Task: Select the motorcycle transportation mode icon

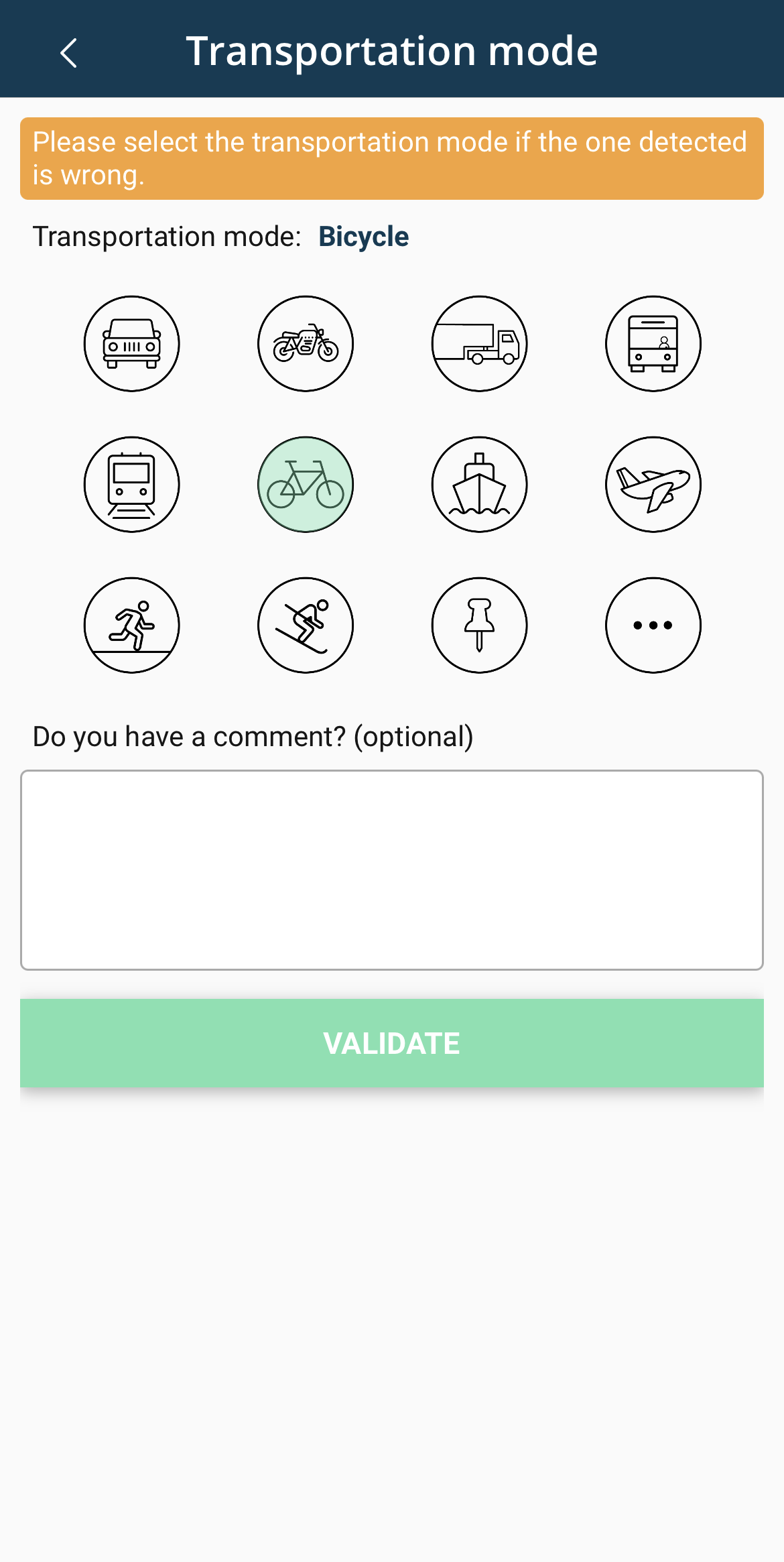Action: coord(305,344)
